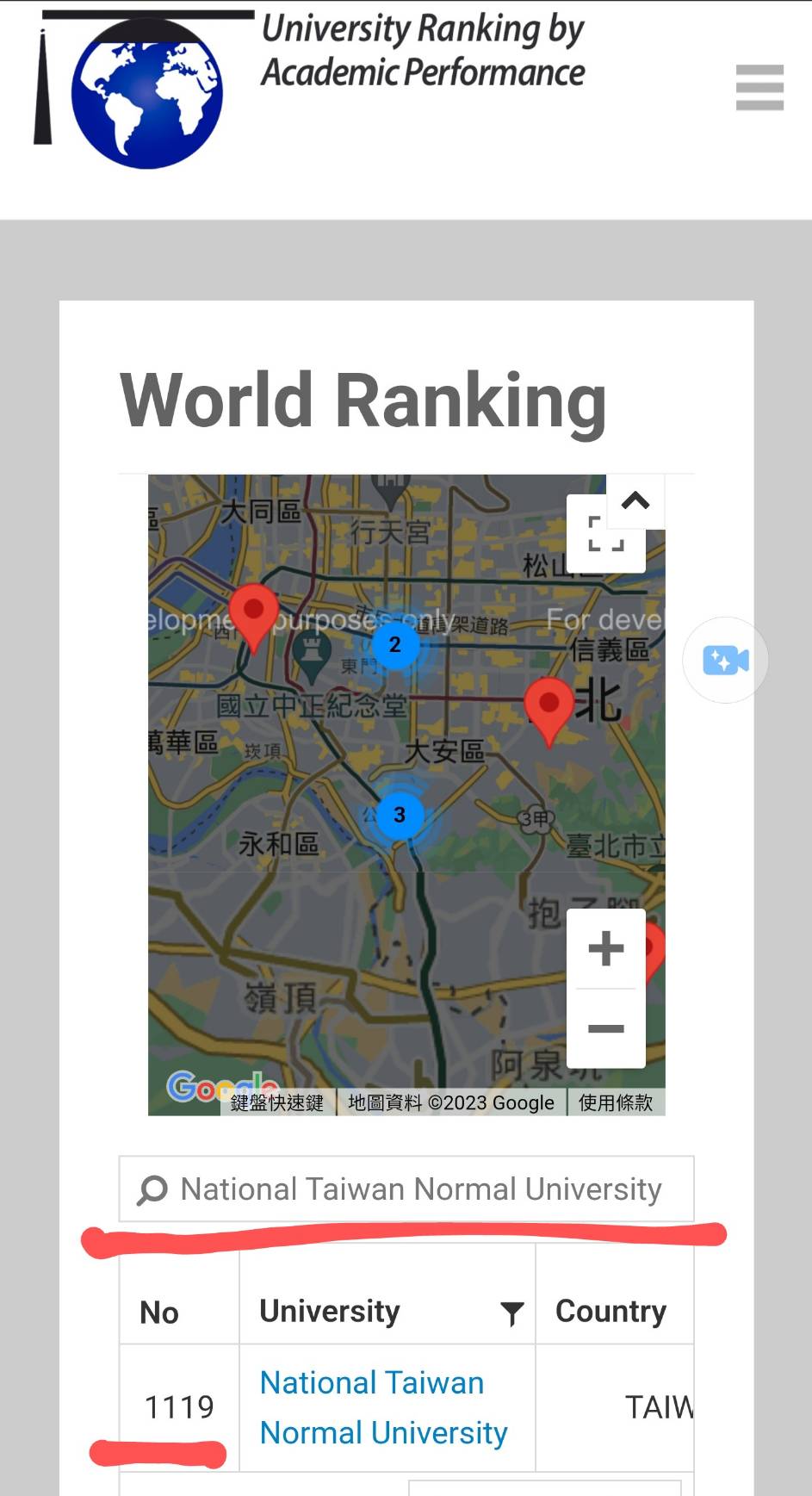
Task: Tap the blue cluster marker labeled 3
Action: pyautogui.click(x=399, y=815)
